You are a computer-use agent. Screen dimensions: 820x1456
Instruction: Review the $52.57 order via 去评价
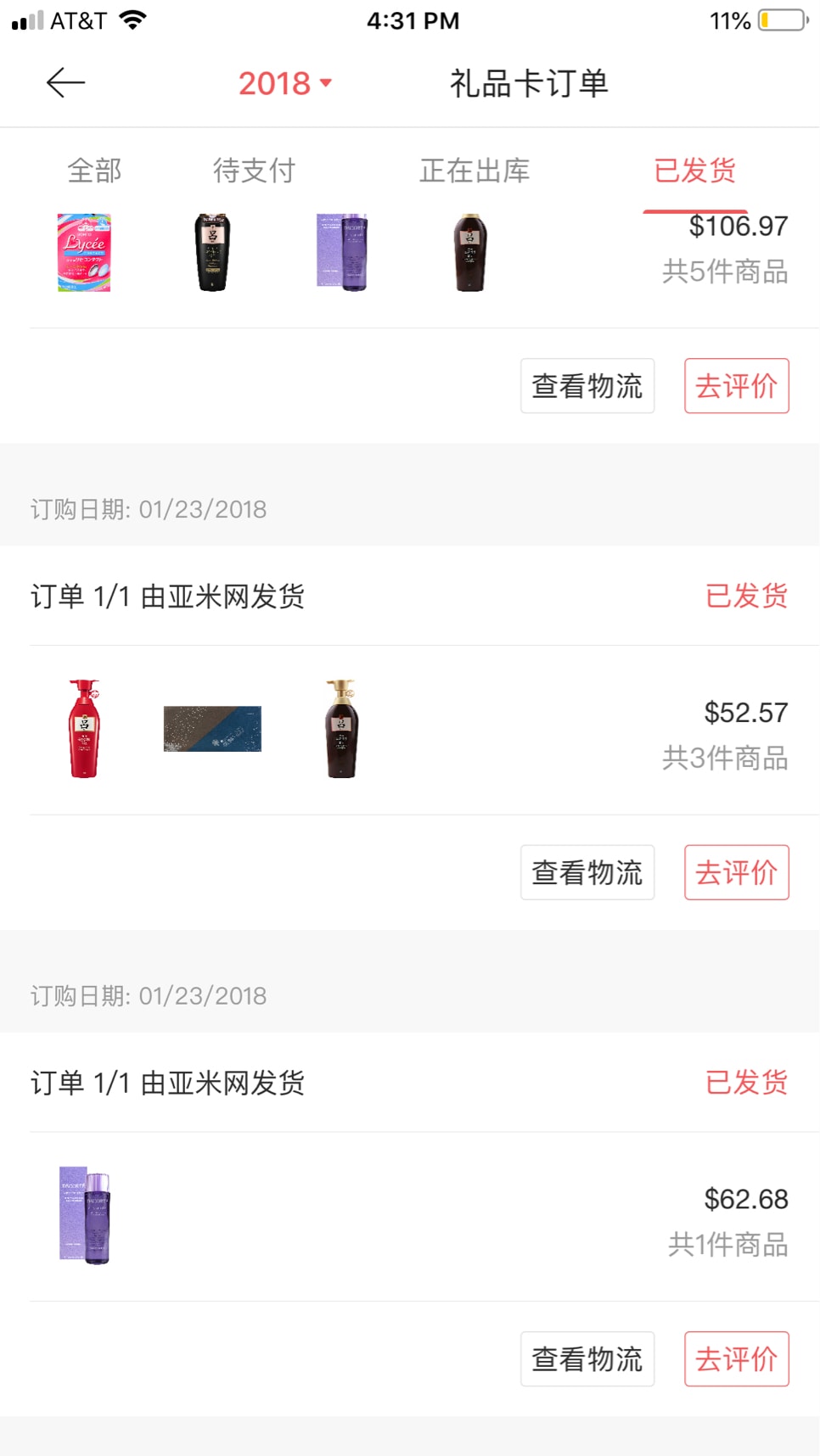pyautogui.click(x=736, y=872)
